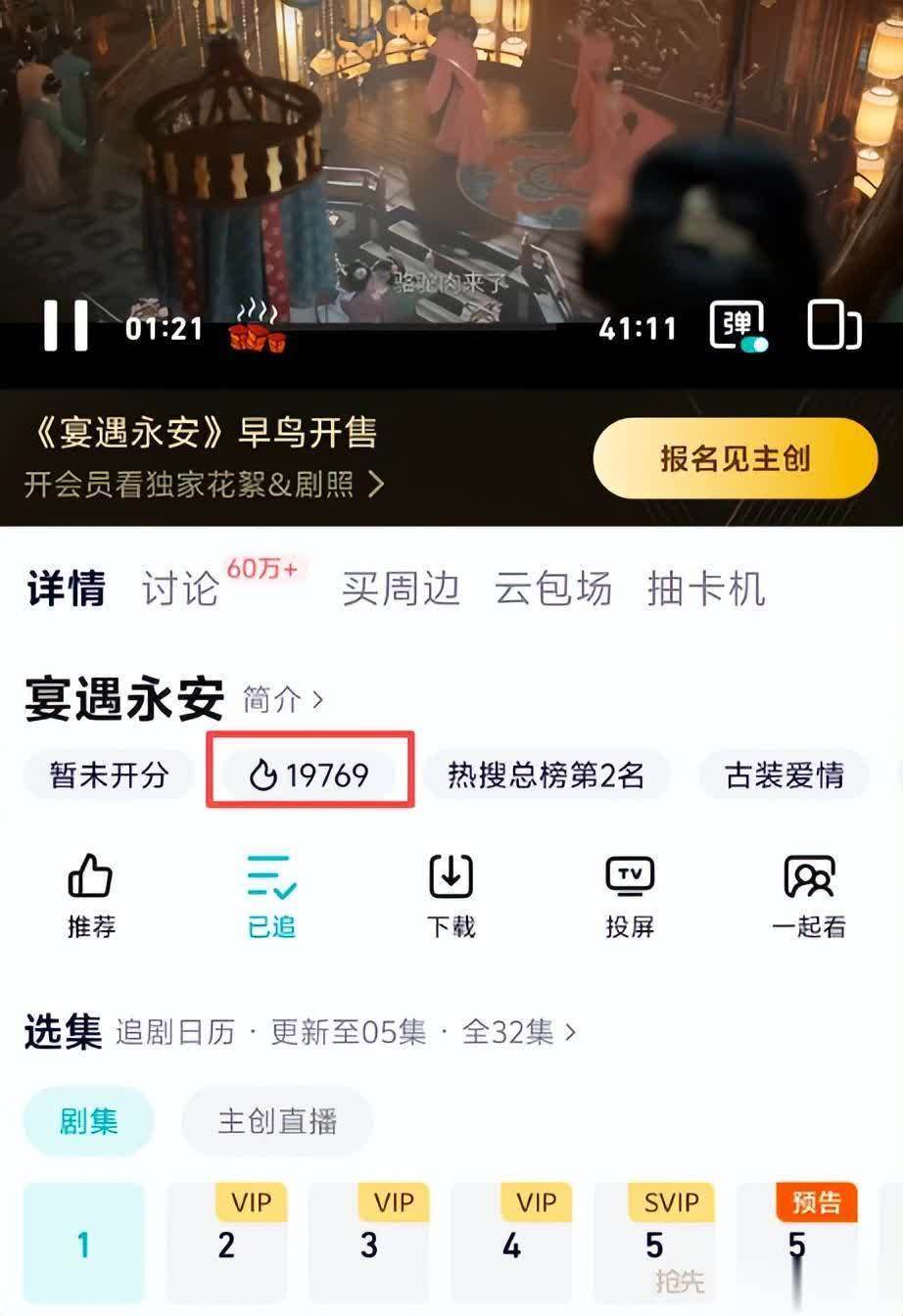Start a 一起看 watch party
The image size is (903, 1316).
tap(809, 896)
